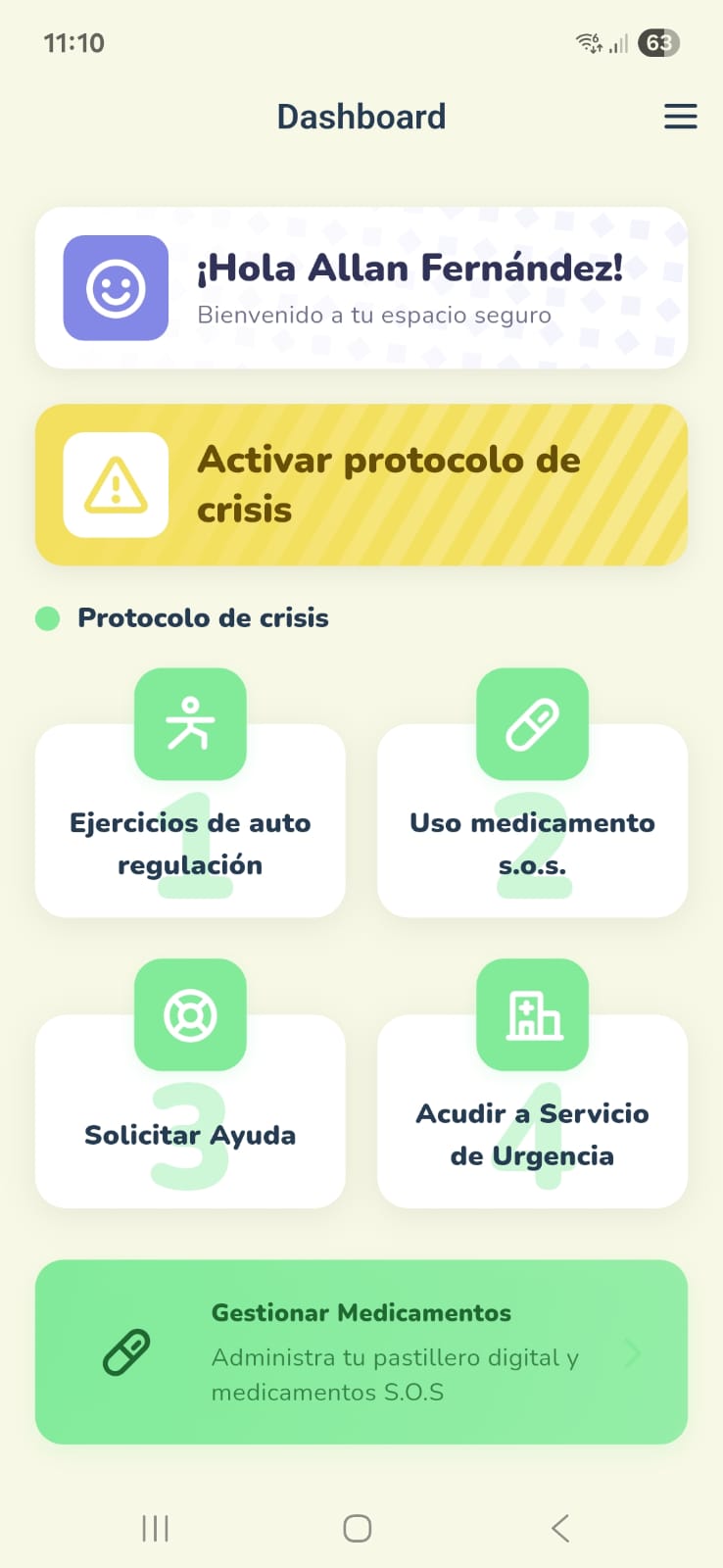This screenshot has height=1568, width=723.
Task: Click the smiley face avatar icon
Action: pyautogui.click(x=116, y=288)
